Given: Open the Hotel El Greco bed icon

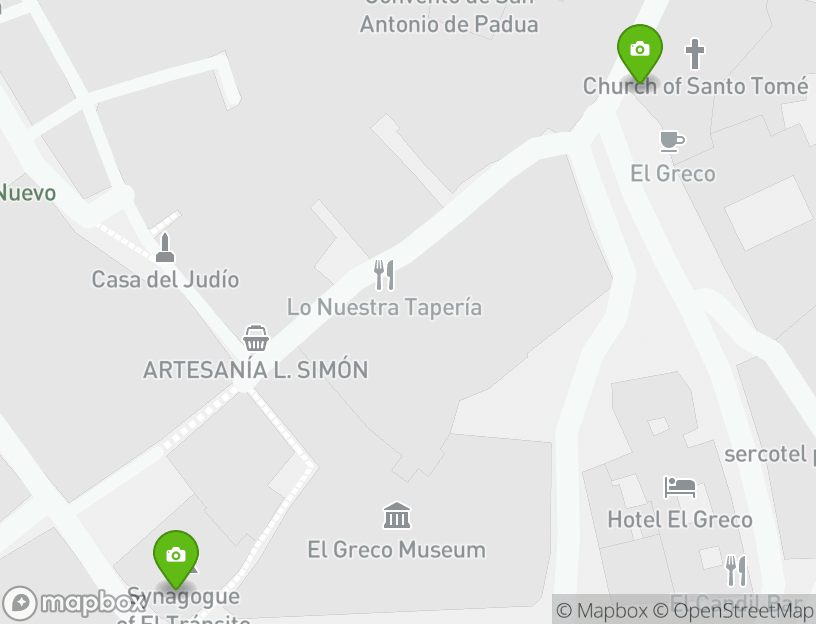Looking at the screenshot, I should pos(680,488).
